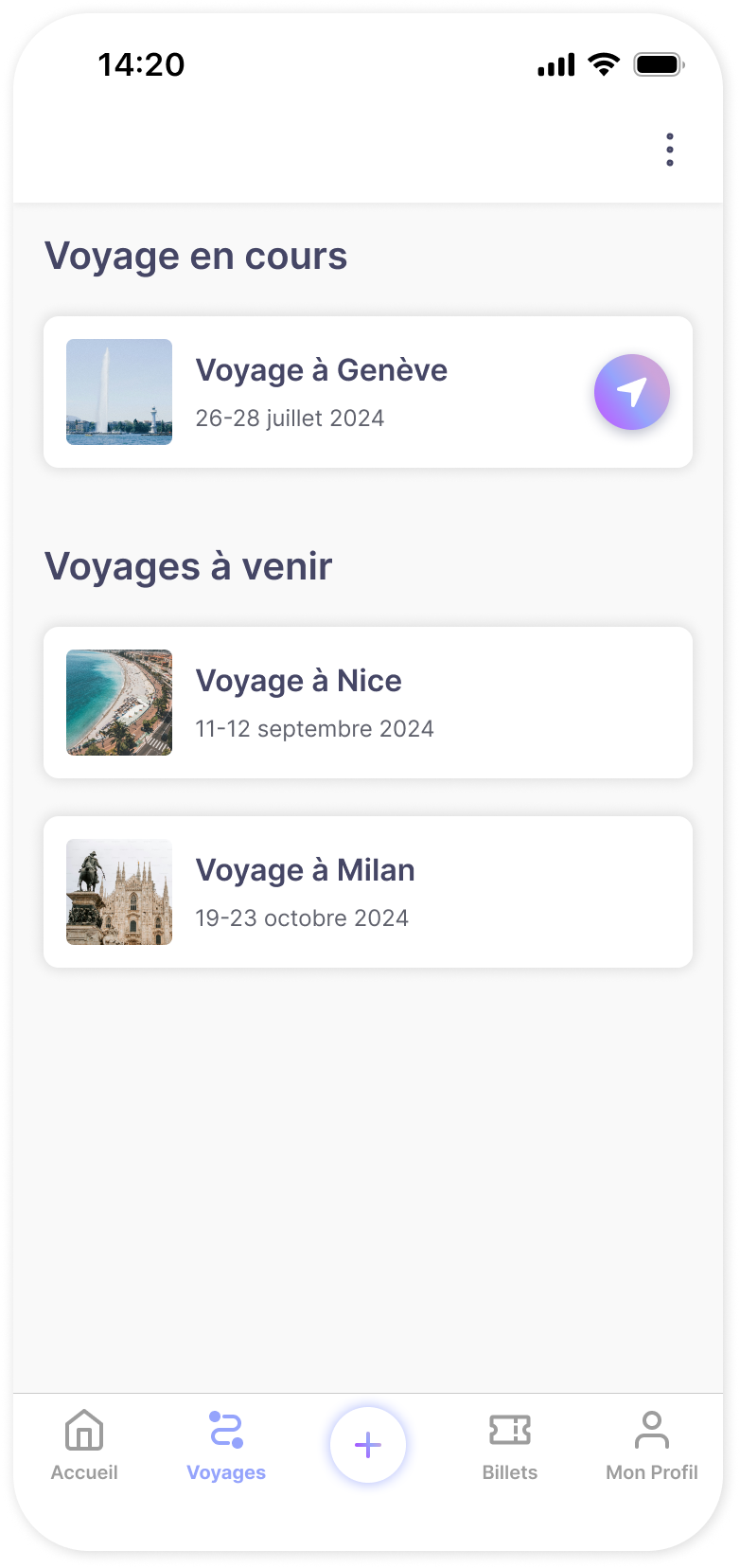Switch to the Mon Profil tab
The width and height of the screenshot is (740, 1568).
pyautogui.click(x=651, y=1446)
